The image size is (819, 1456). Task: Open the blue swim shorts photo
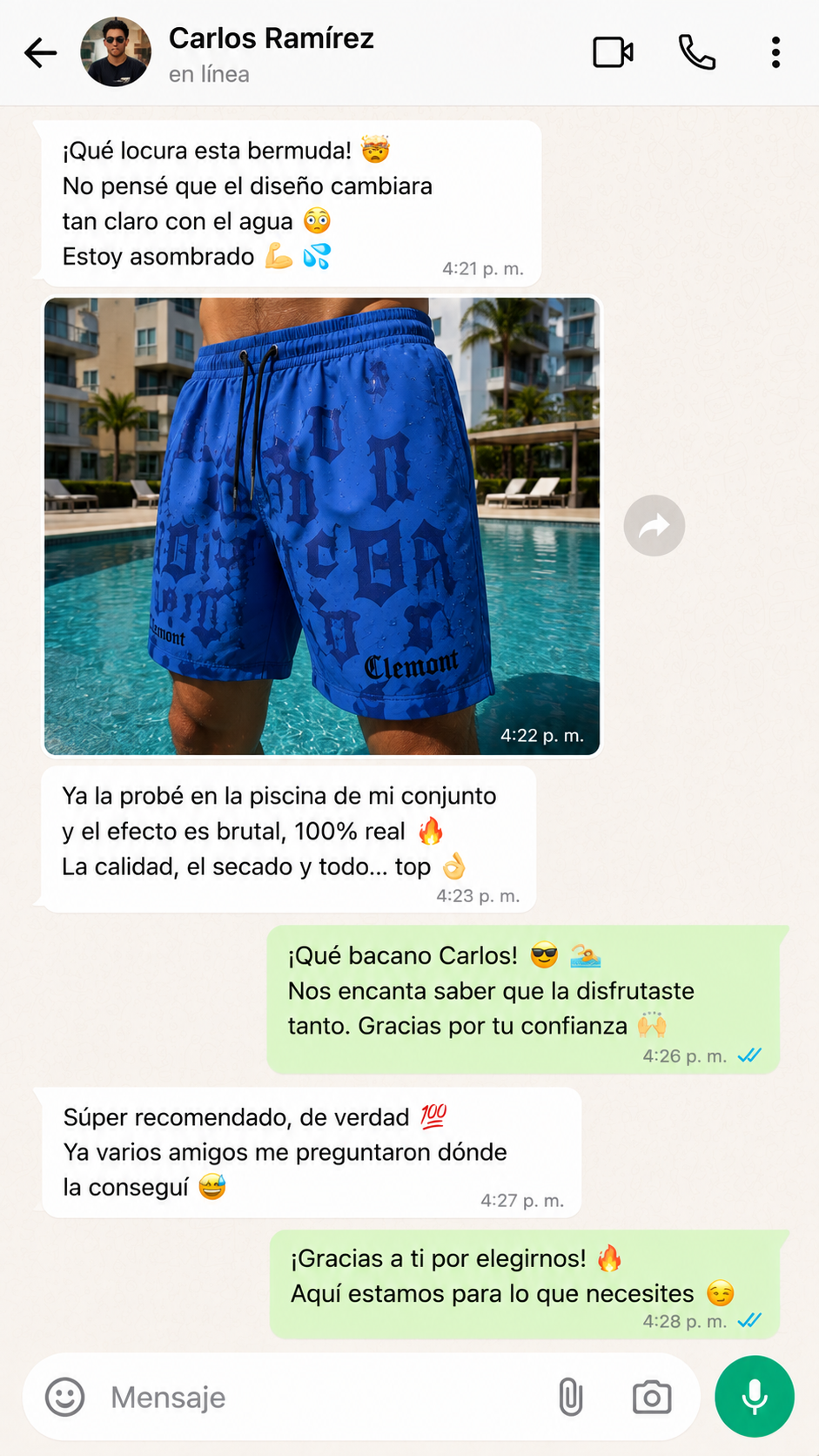click(322, 526)
